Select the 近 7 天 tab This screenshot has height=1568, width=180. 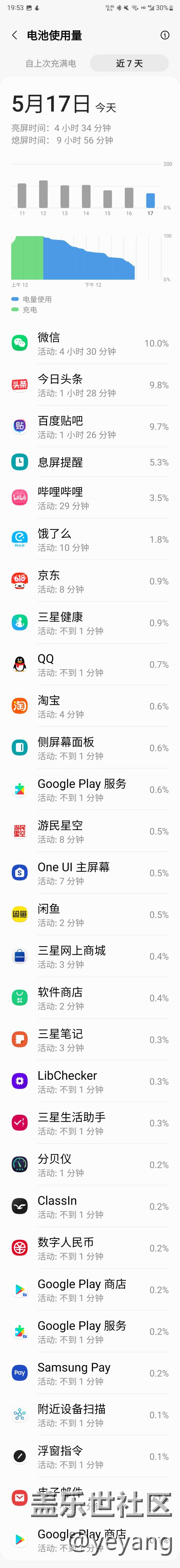coord(129,63)
